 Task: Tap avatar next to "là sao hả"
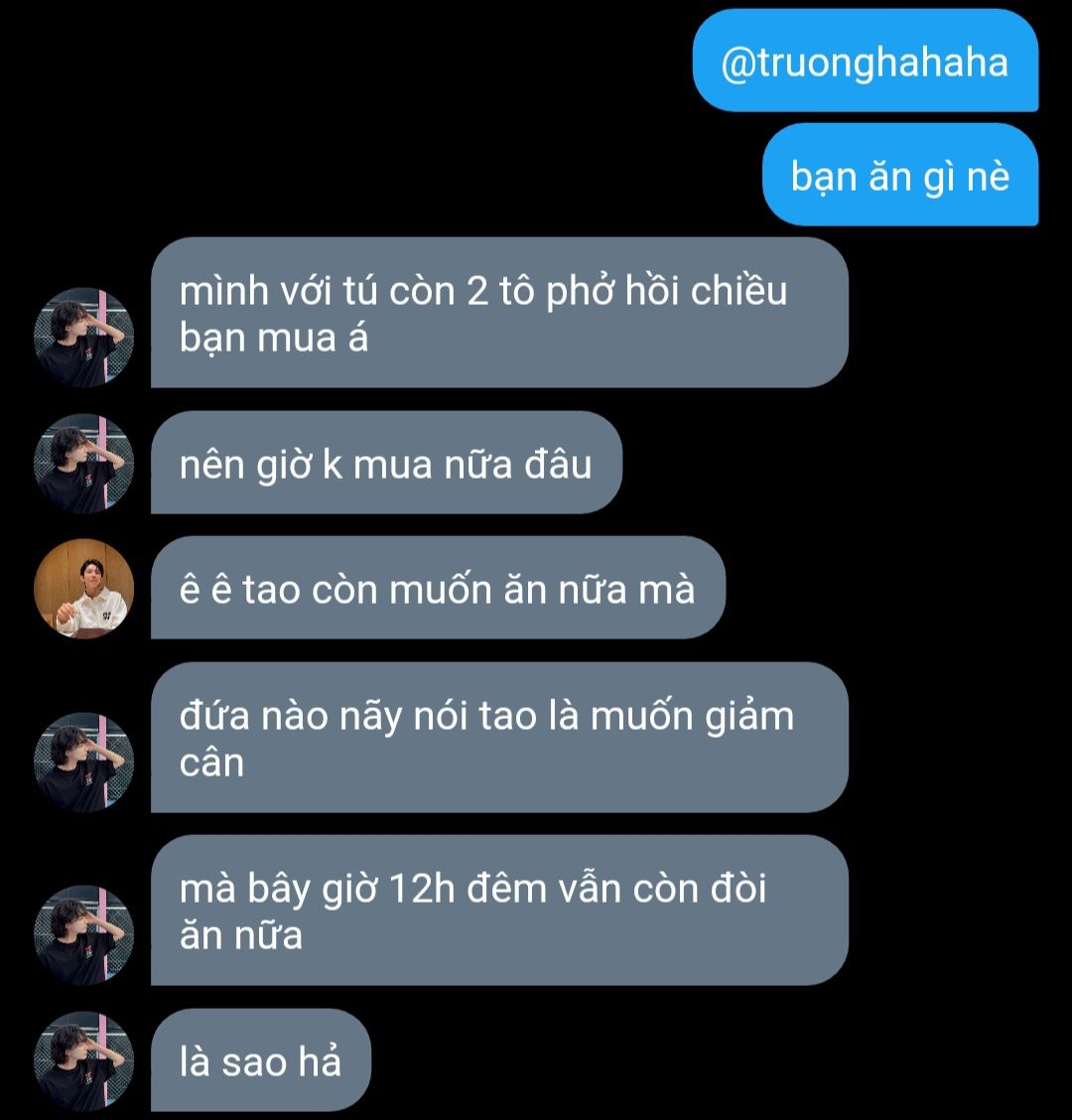tap(83, 1060)
